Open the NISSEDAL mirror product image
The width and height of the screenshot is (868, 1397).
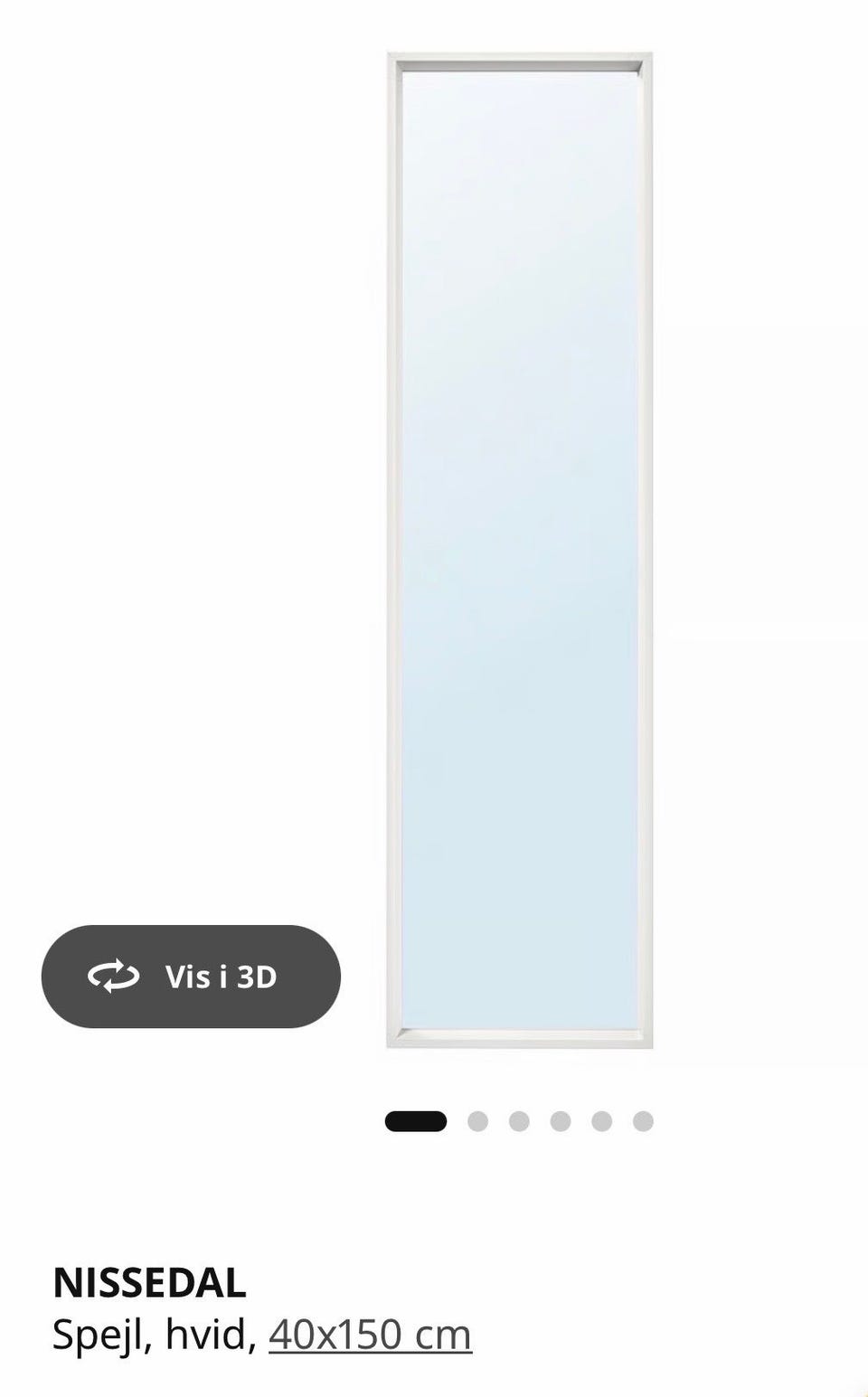pyautogui.click(x=520, y=551)
